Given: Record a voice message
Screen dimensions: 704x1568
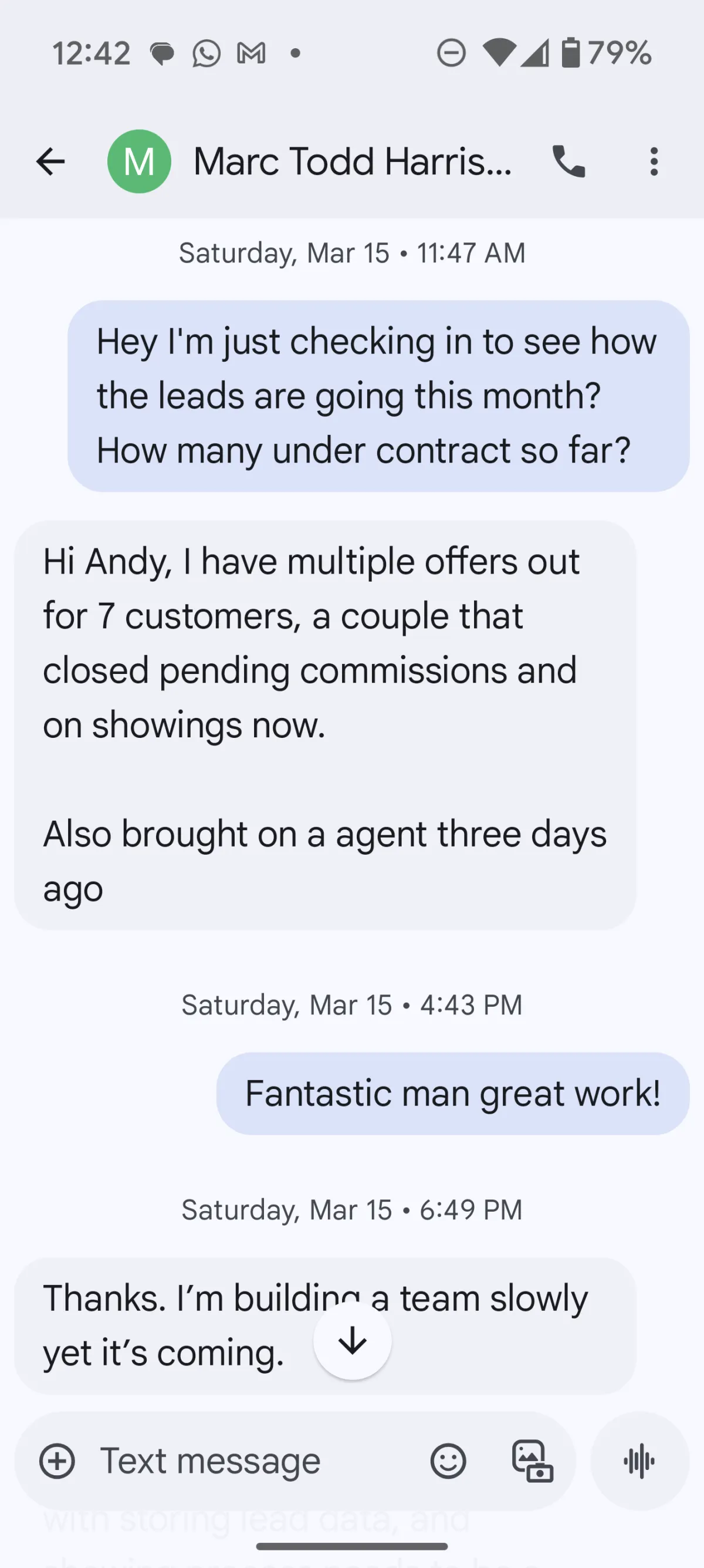Looking at the screenshot, I should coord(639,1461).
